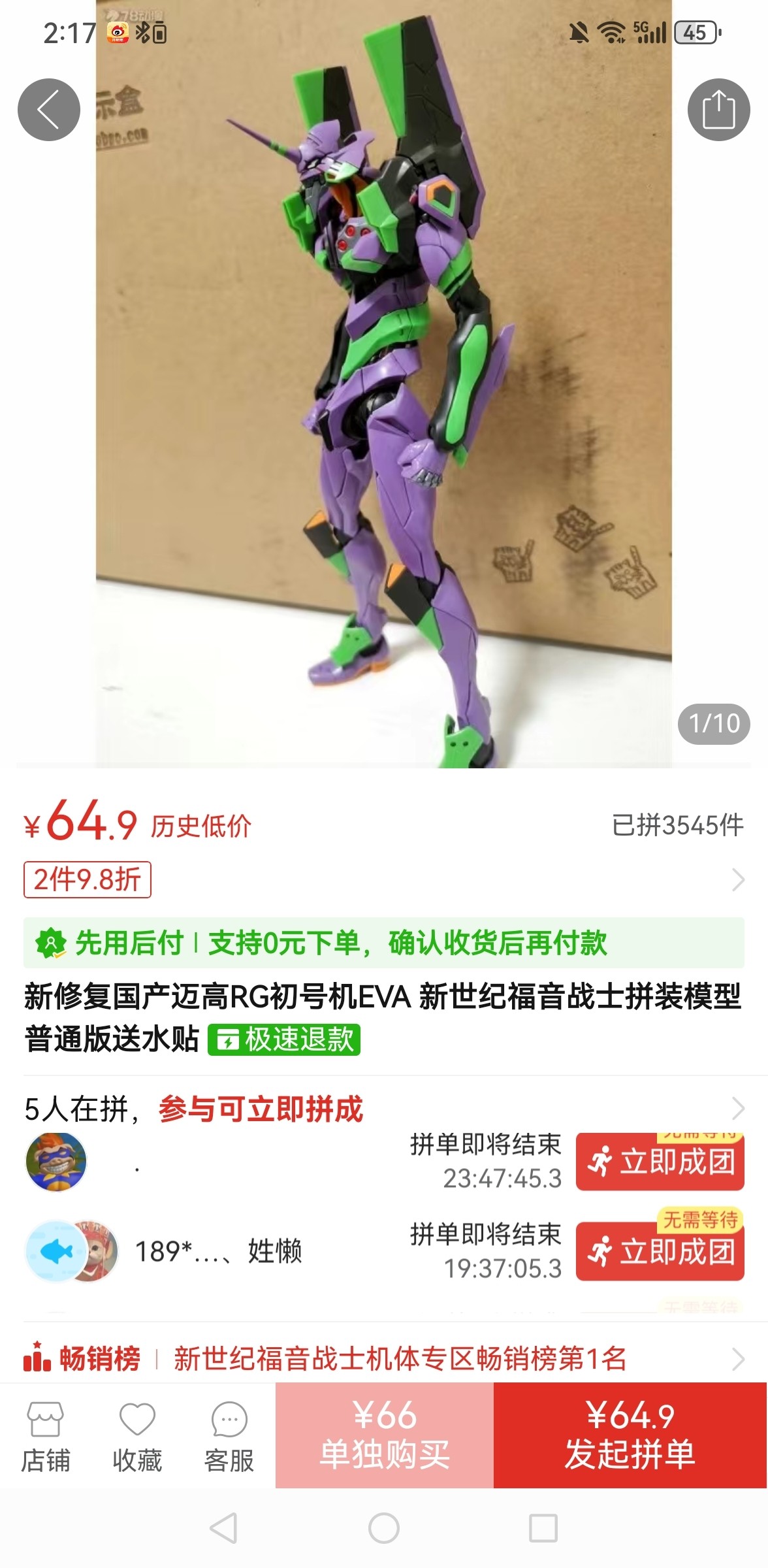This screenshot has width=768, height=1568.
Task: Buy alone for ¥66 单独购买
Action: click(x=385, y=1435)
